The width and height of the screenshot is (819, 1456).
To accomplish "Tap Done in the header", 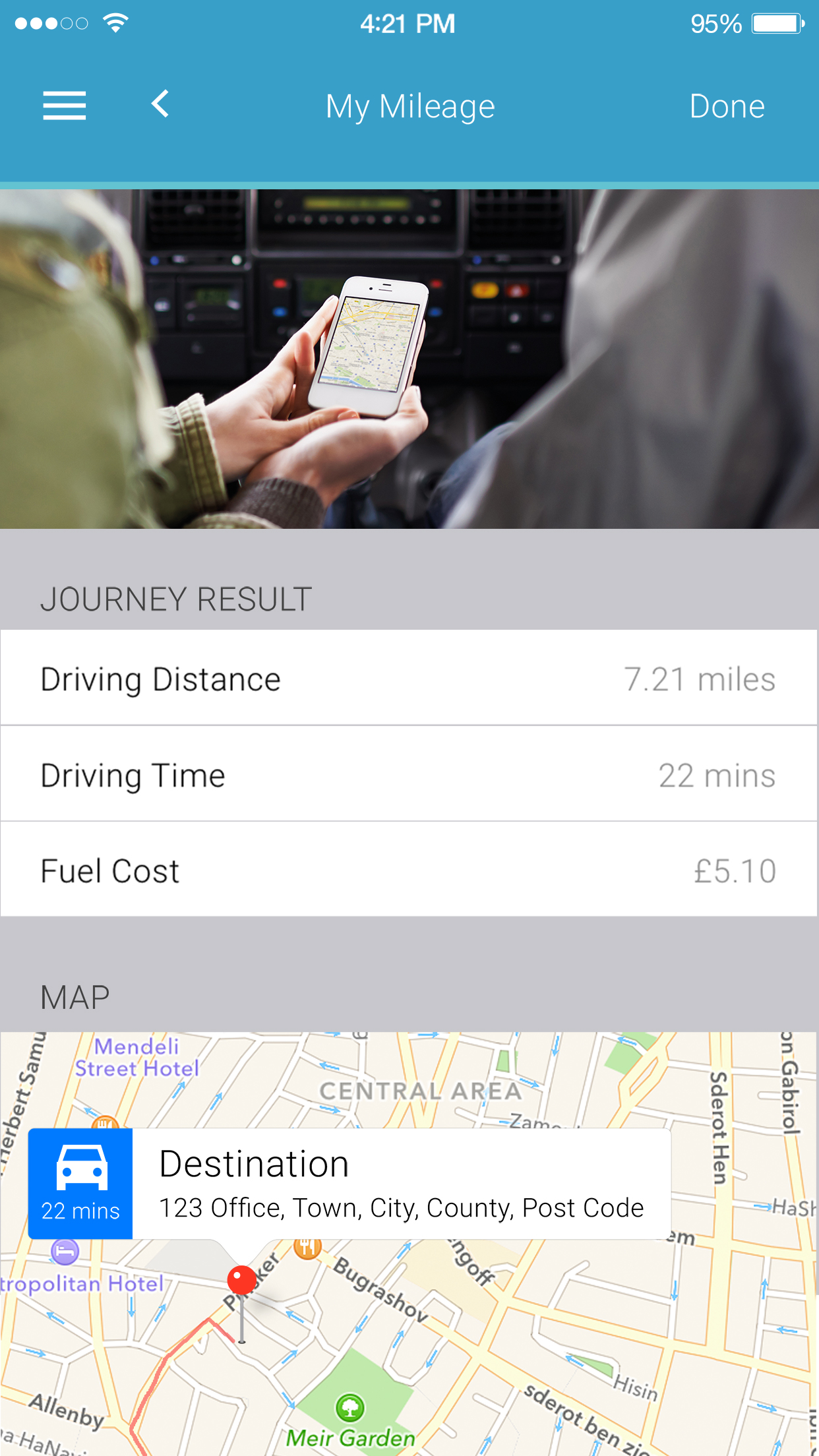I will pos(727,106).
